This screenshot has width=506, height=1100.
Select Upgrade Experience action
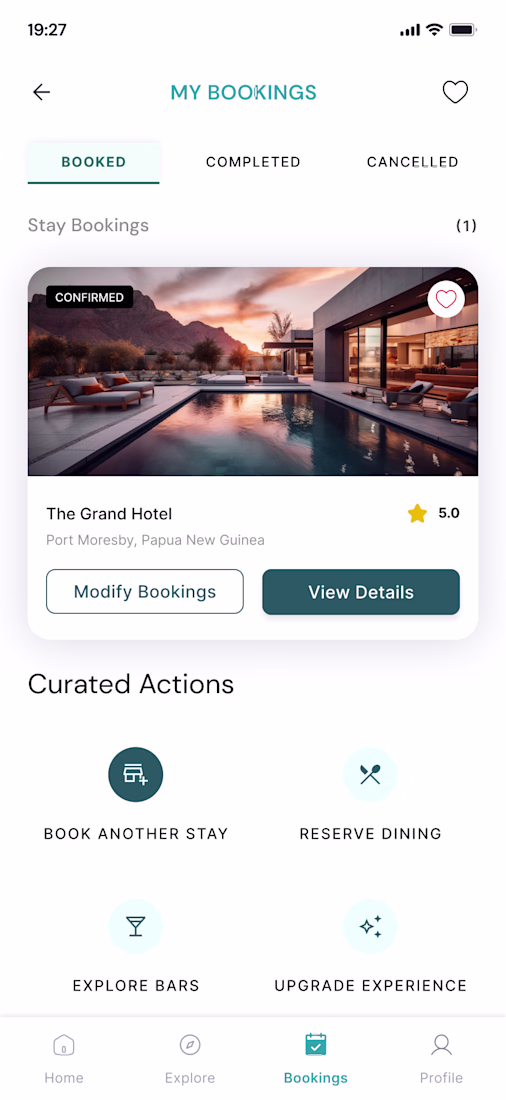tap(370, 946)
